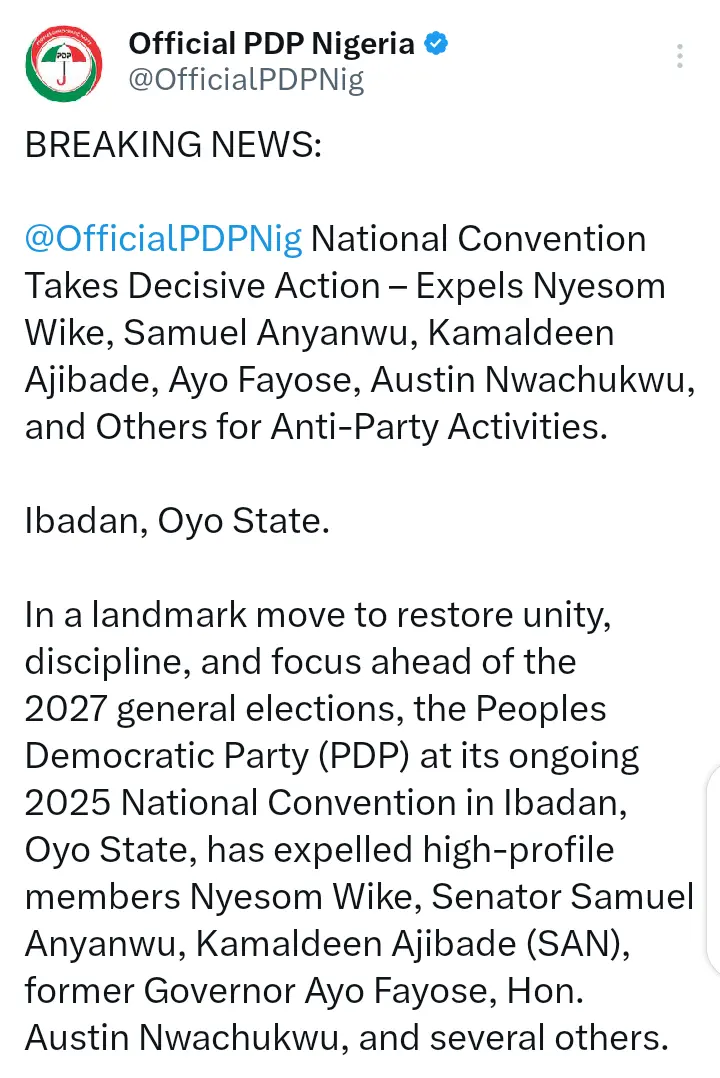
Task: View the Official PDP Nigeria account name
Action: 271,43
